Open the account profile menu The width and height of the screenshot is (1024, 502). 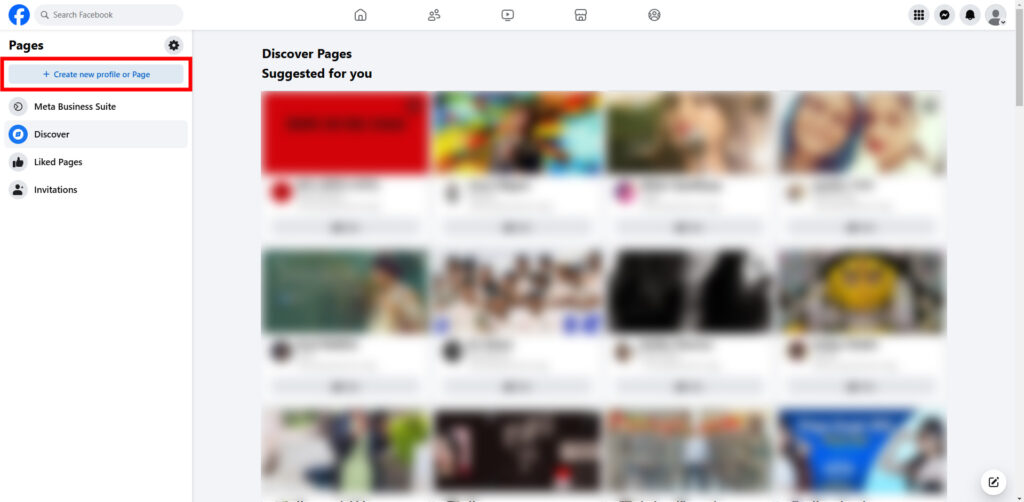995,15
